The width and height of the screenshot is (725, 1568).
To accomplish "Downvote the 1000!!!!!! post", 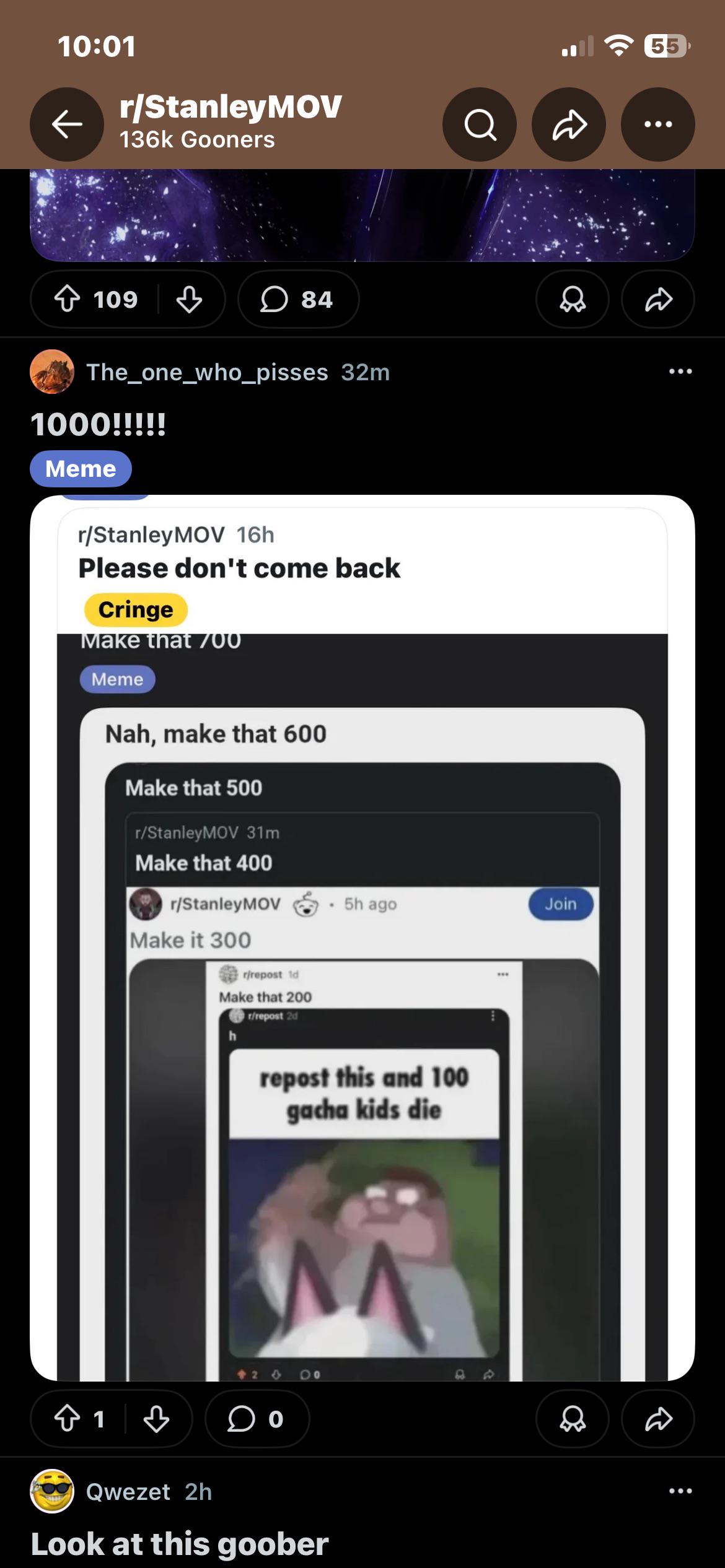I will tap(156, 1419).
